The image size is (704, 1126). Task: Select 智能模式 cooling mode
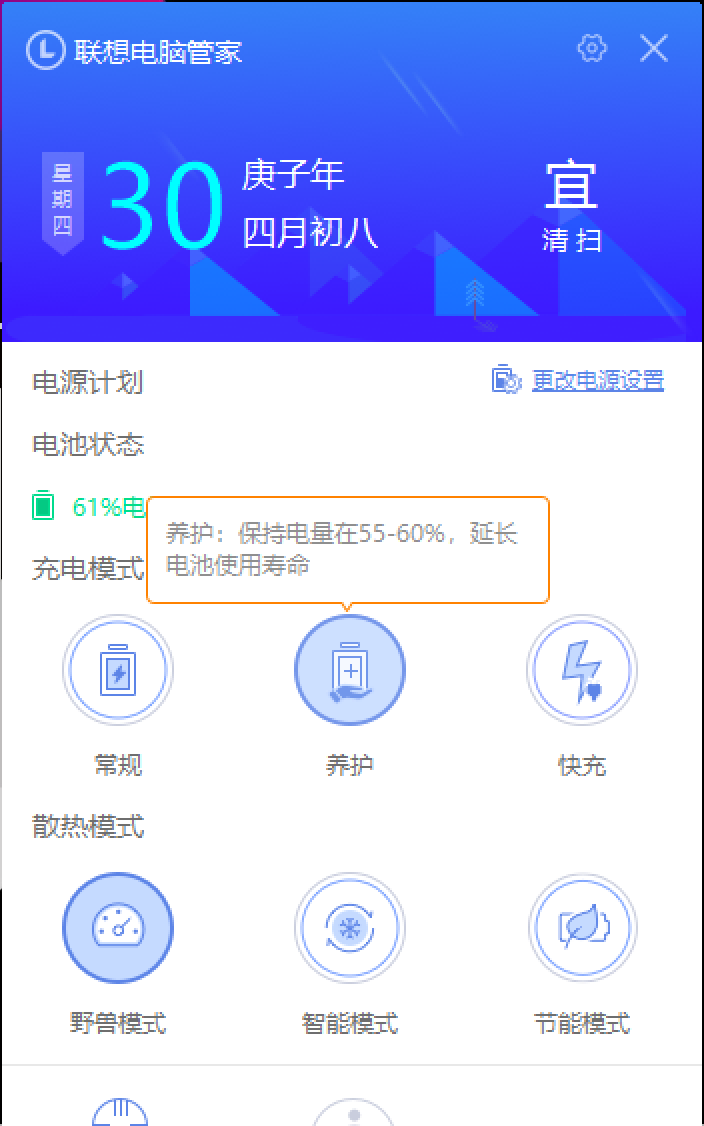pyautogui.click(x=350, y=928)
